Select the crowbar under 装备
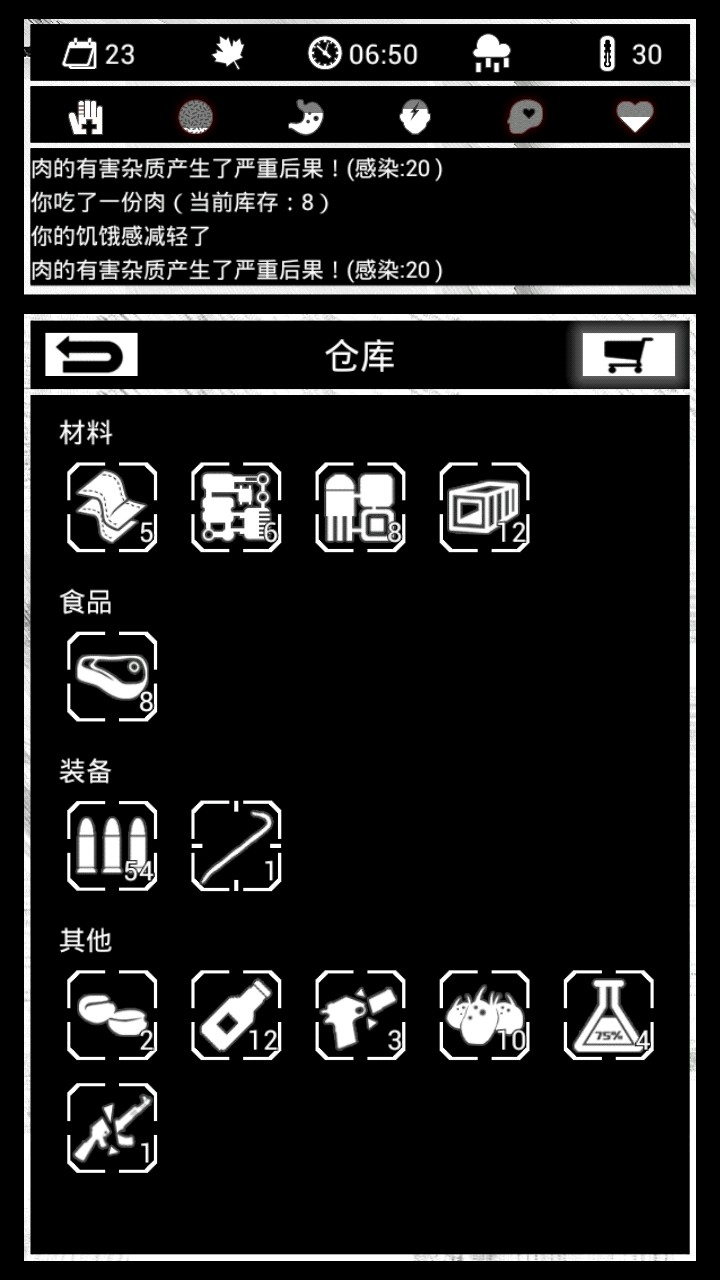Screen dimensions: 720x1280 click(236, 846)
